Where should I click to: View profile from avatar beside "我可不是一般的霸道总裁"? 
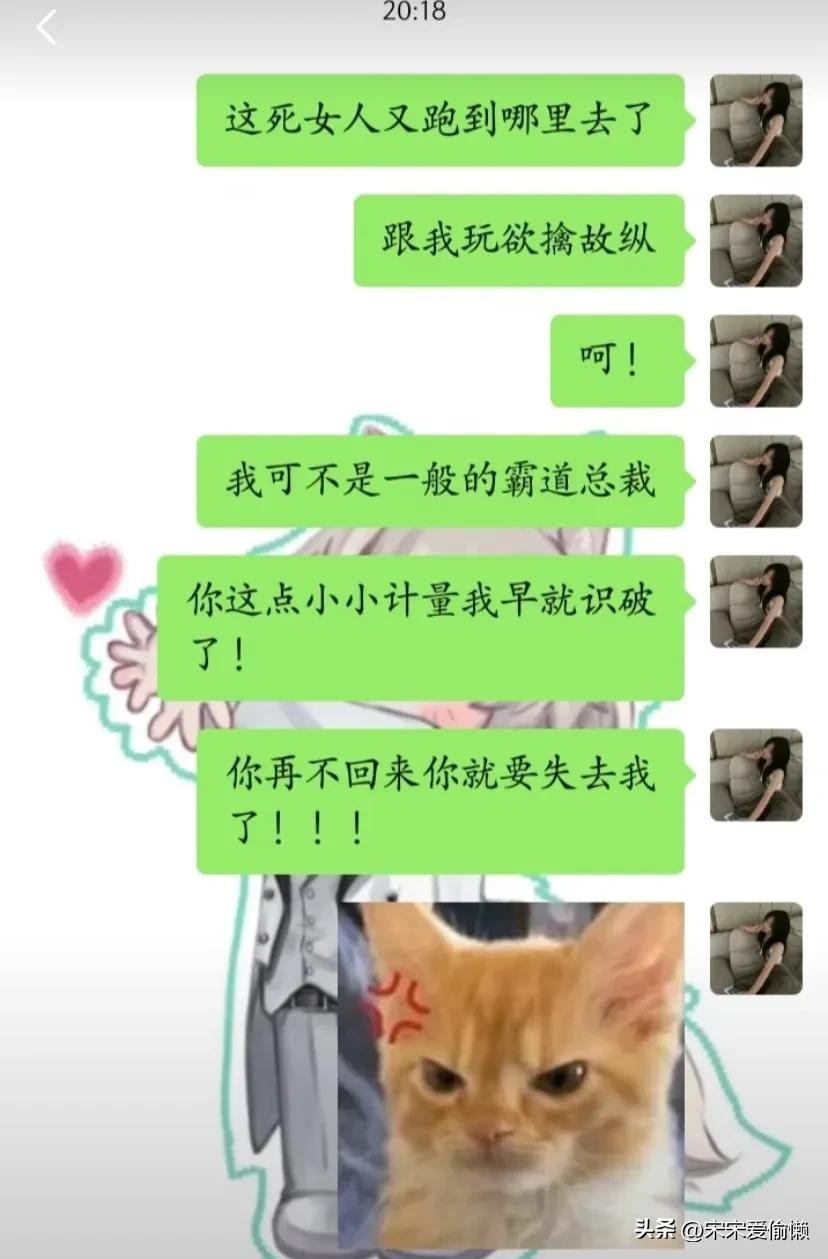click(x=756, y=481)
